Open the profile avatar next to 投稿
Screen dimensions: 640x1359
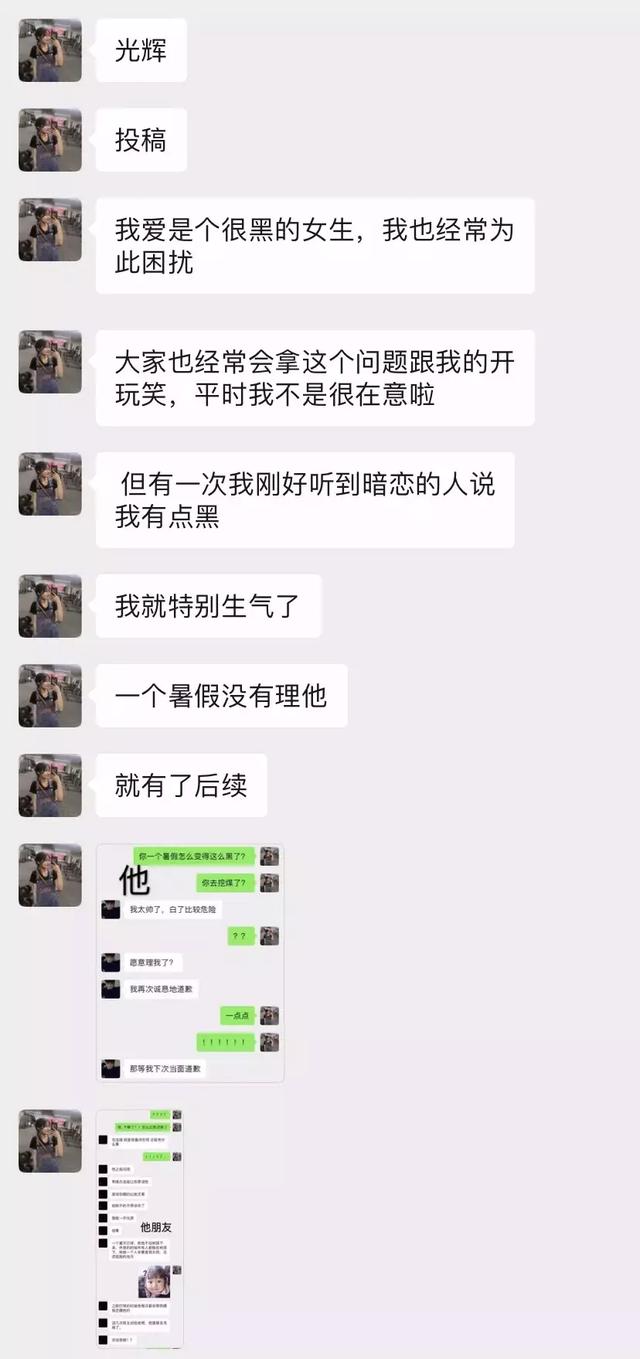click(x=50, y=140)
